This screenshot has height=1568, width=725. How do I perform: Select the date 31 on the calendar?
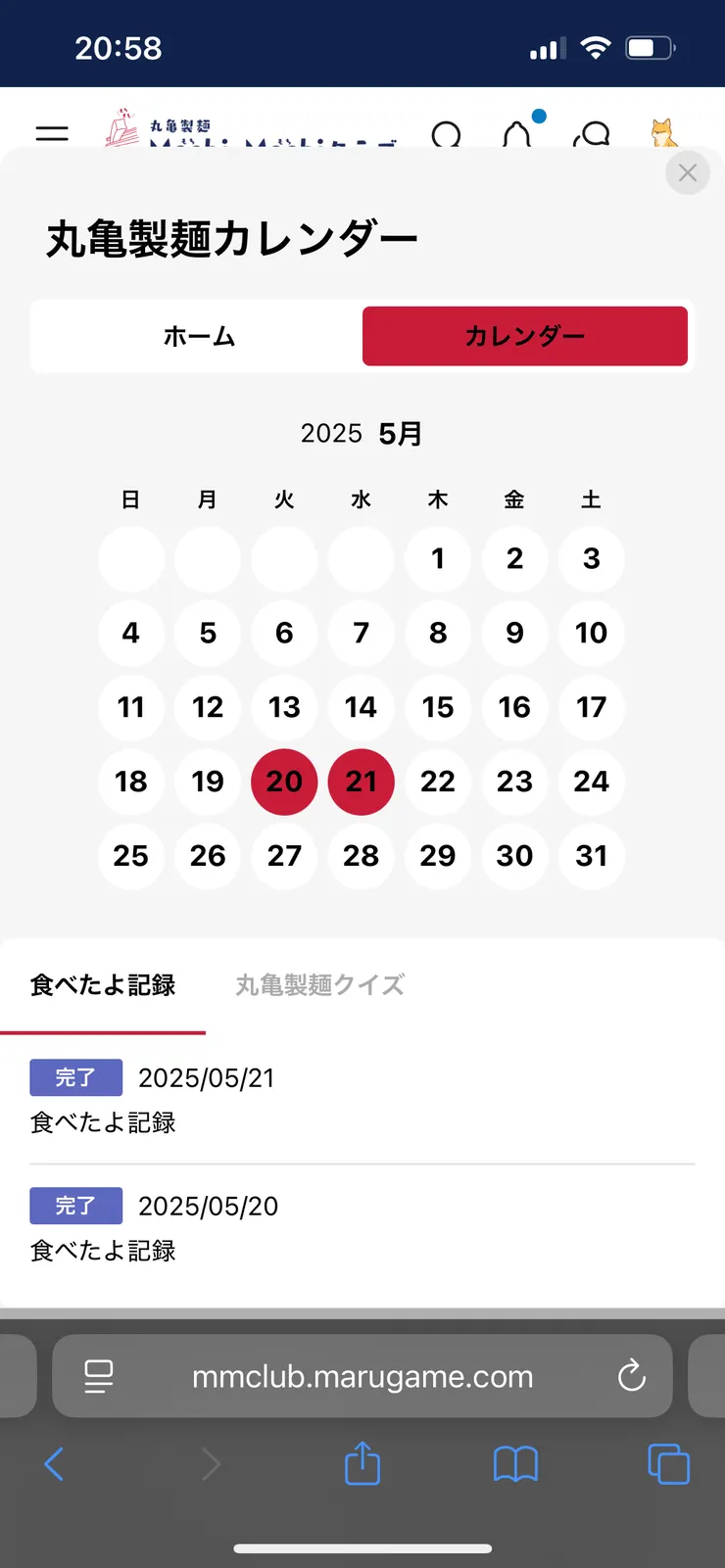point(592,856)
